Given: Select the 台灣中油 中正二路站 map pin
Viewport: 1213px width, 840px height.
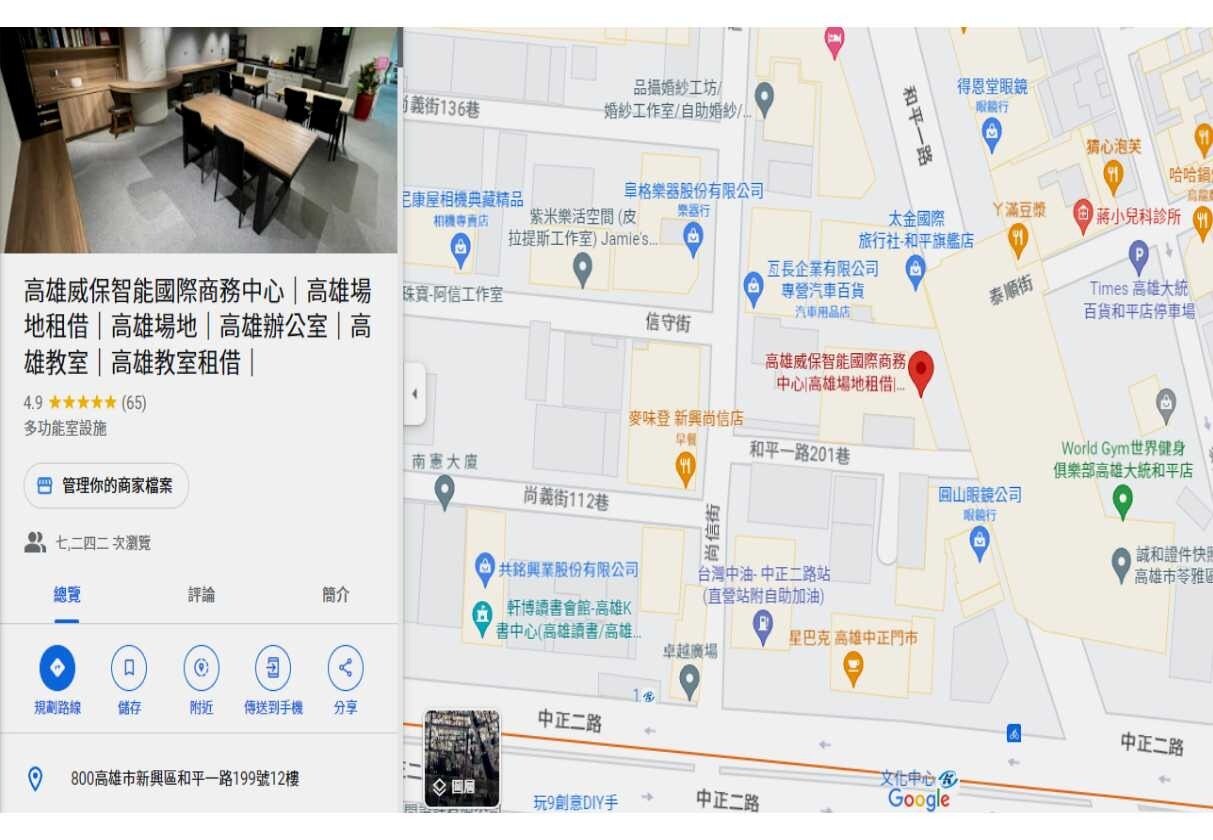Looking at the screenshot, I should click(x=763, y=625).
